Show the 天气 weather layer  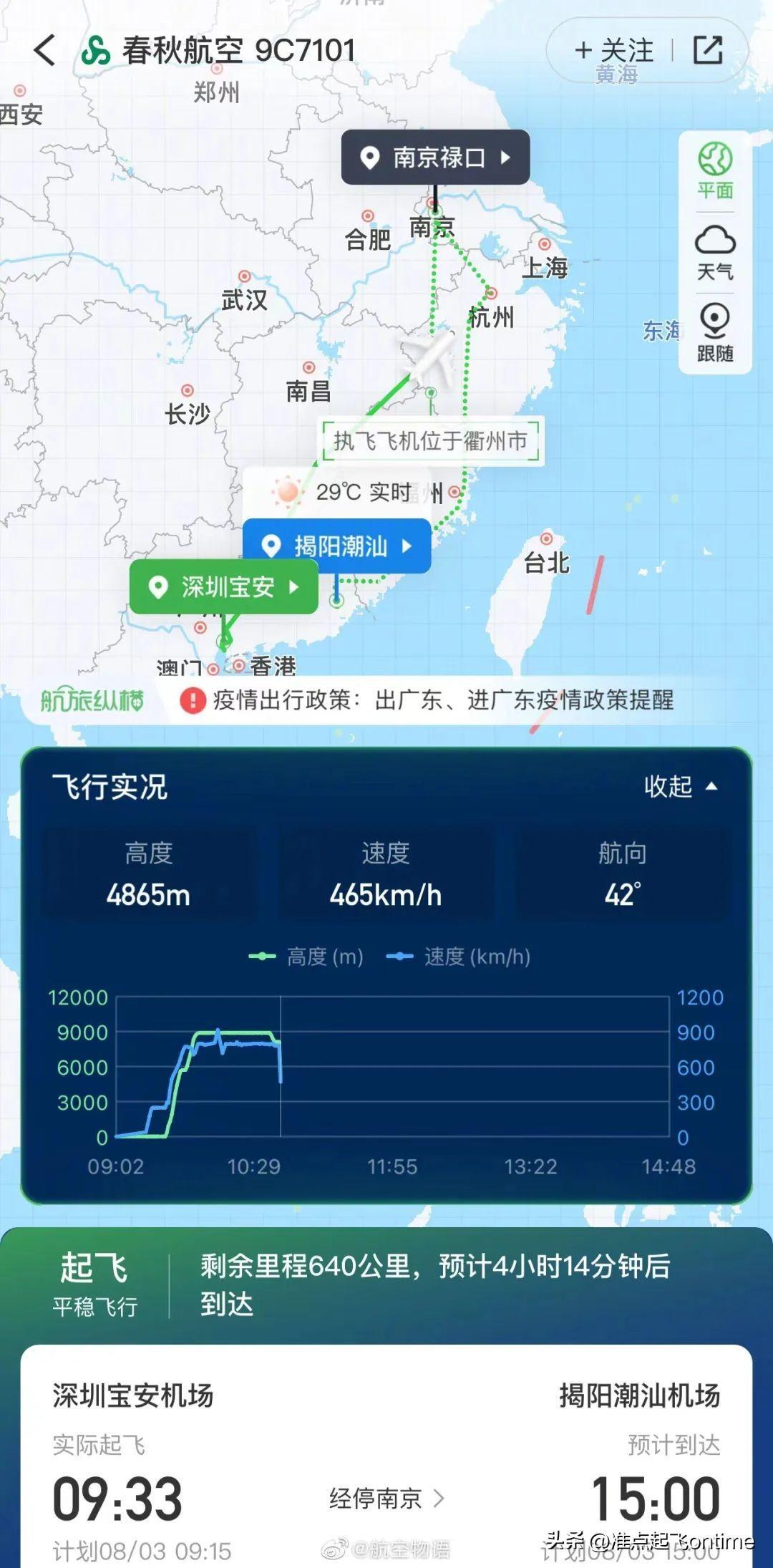coord(715,253)
